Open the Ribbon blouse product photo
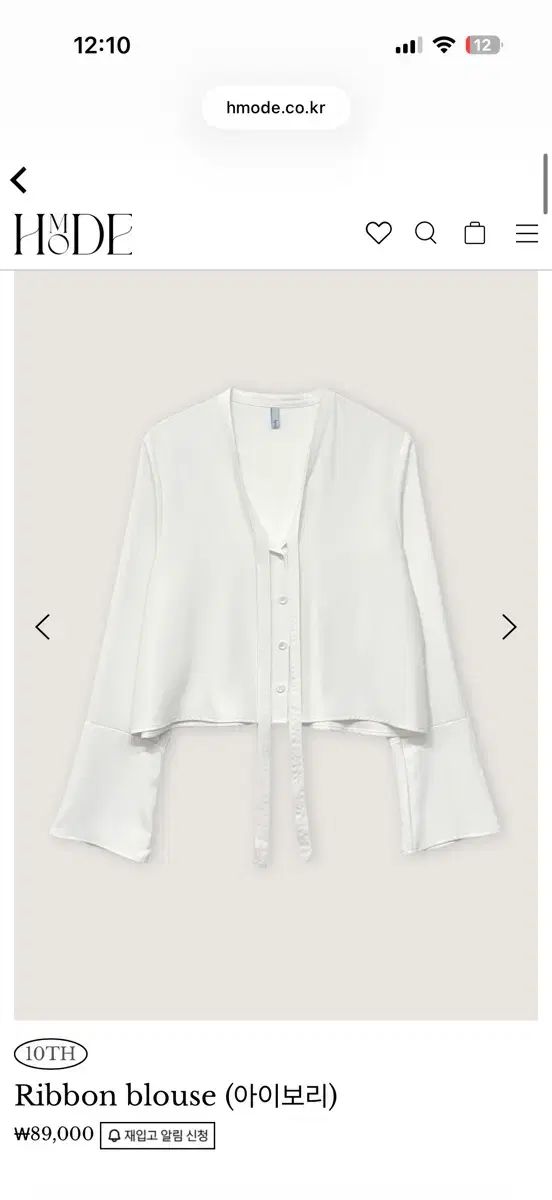Image resolution: width=552 pixels, height=1200 pixels. click(276, 646)
